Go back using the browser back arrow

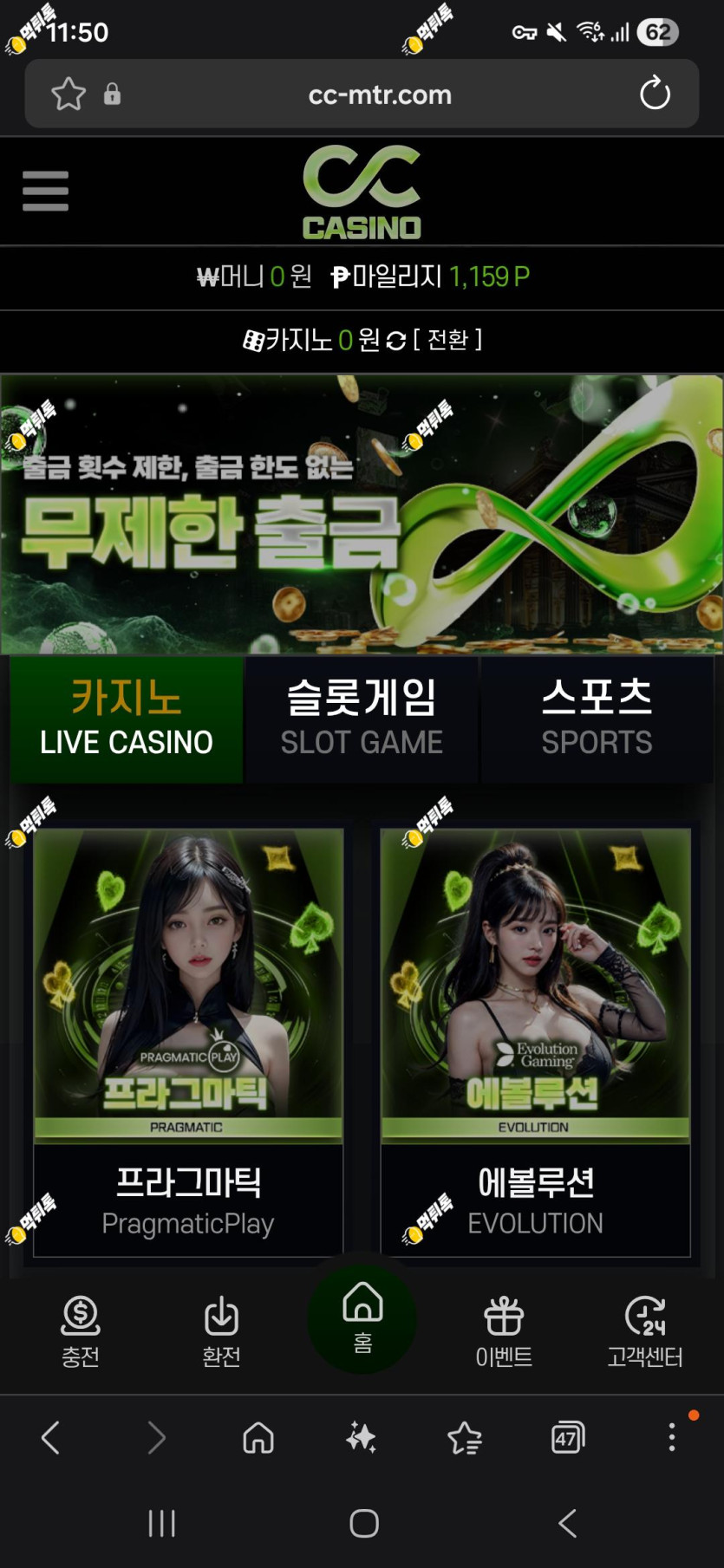click(x=51, y=1437)
